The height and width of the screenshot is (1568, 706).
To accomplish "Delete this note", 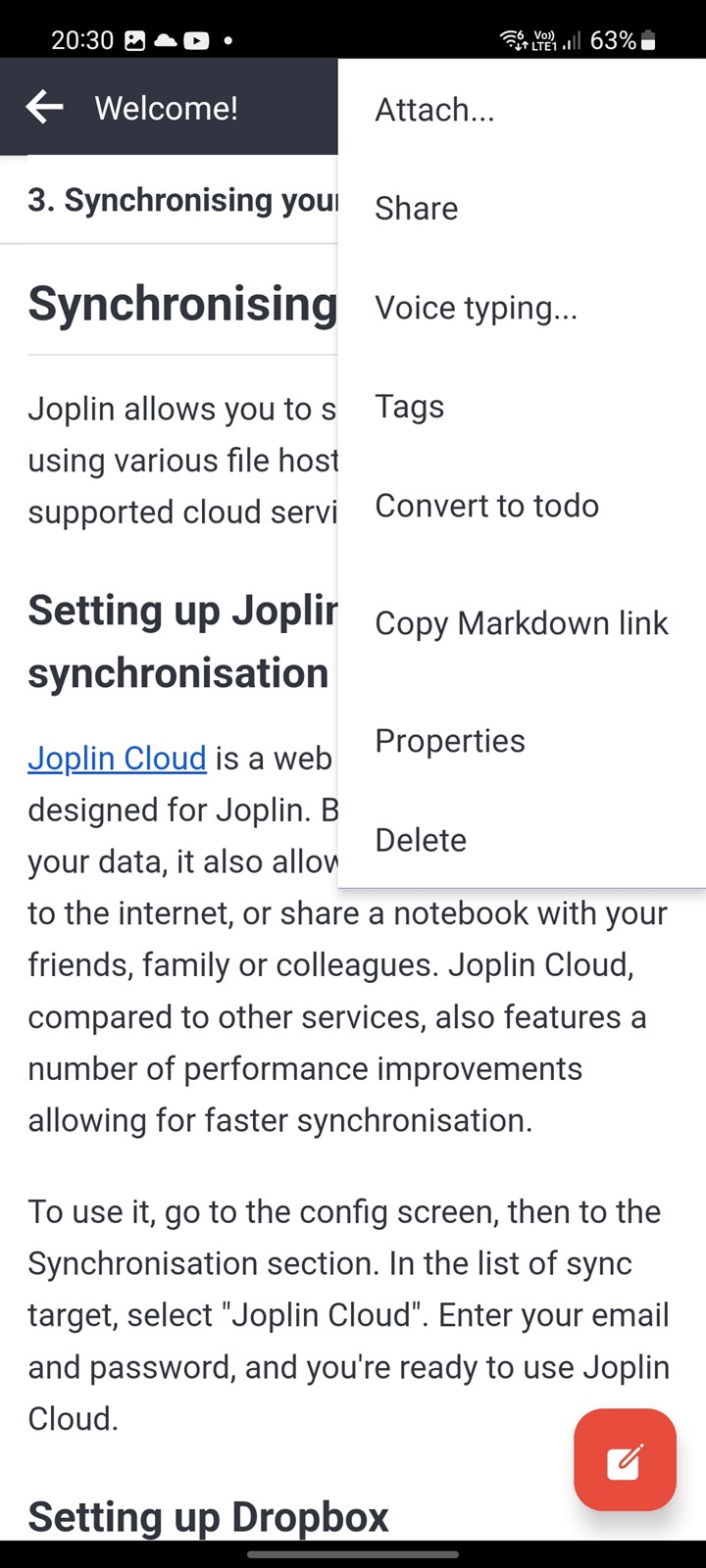I will click(x=522, y=839).
